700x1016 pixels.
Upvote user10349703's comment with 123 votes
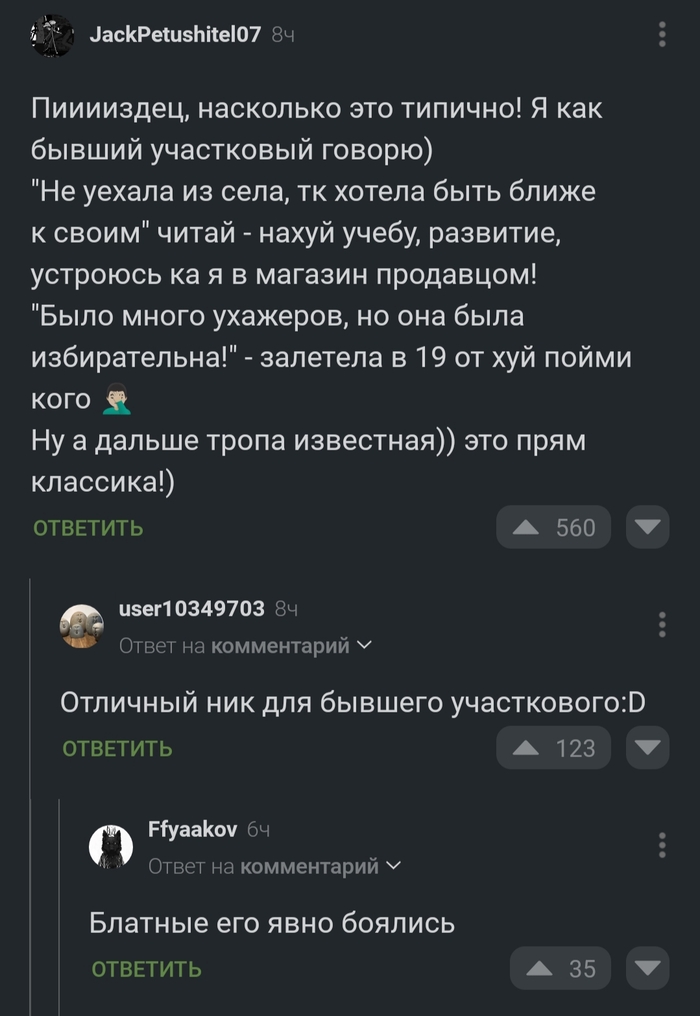[553, 747]
